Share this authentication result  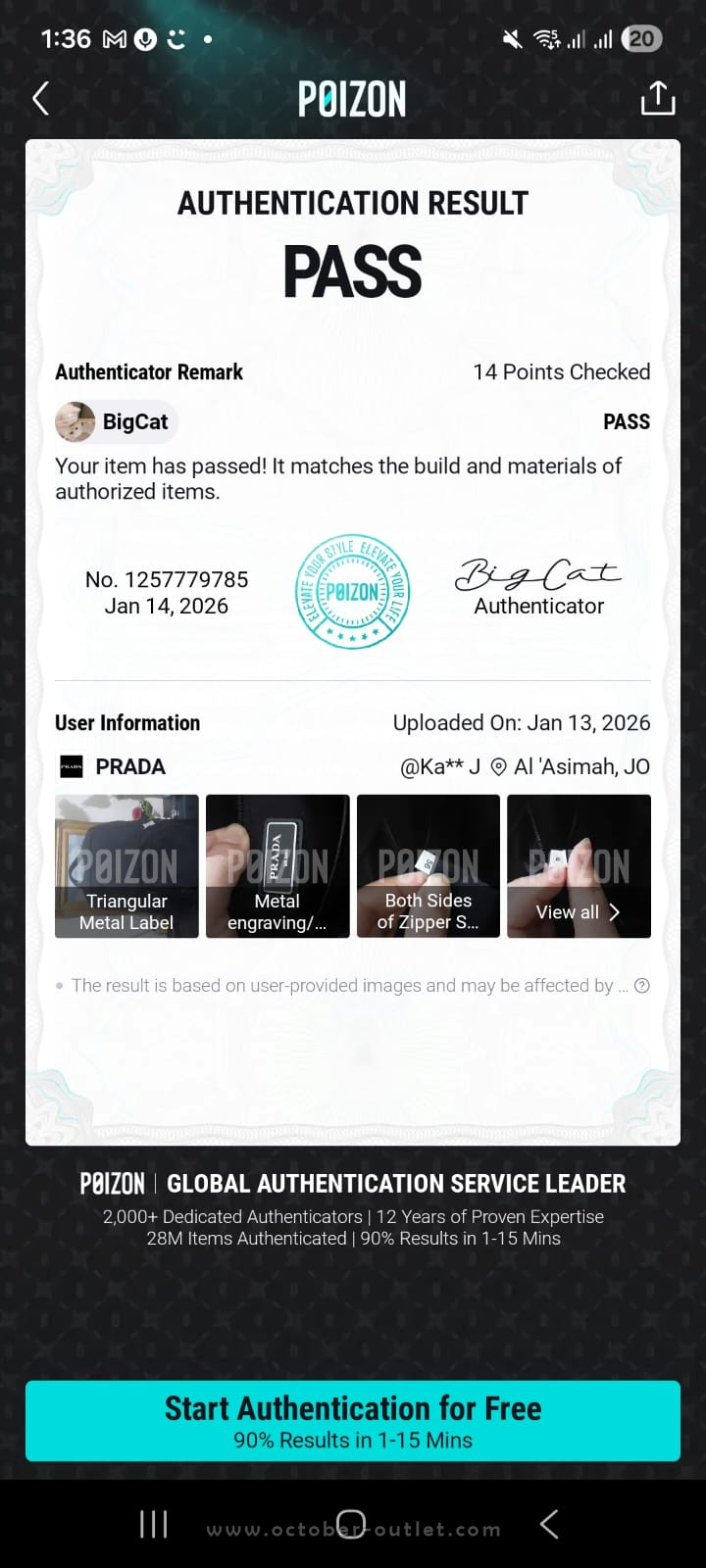(x=658, y=98)
